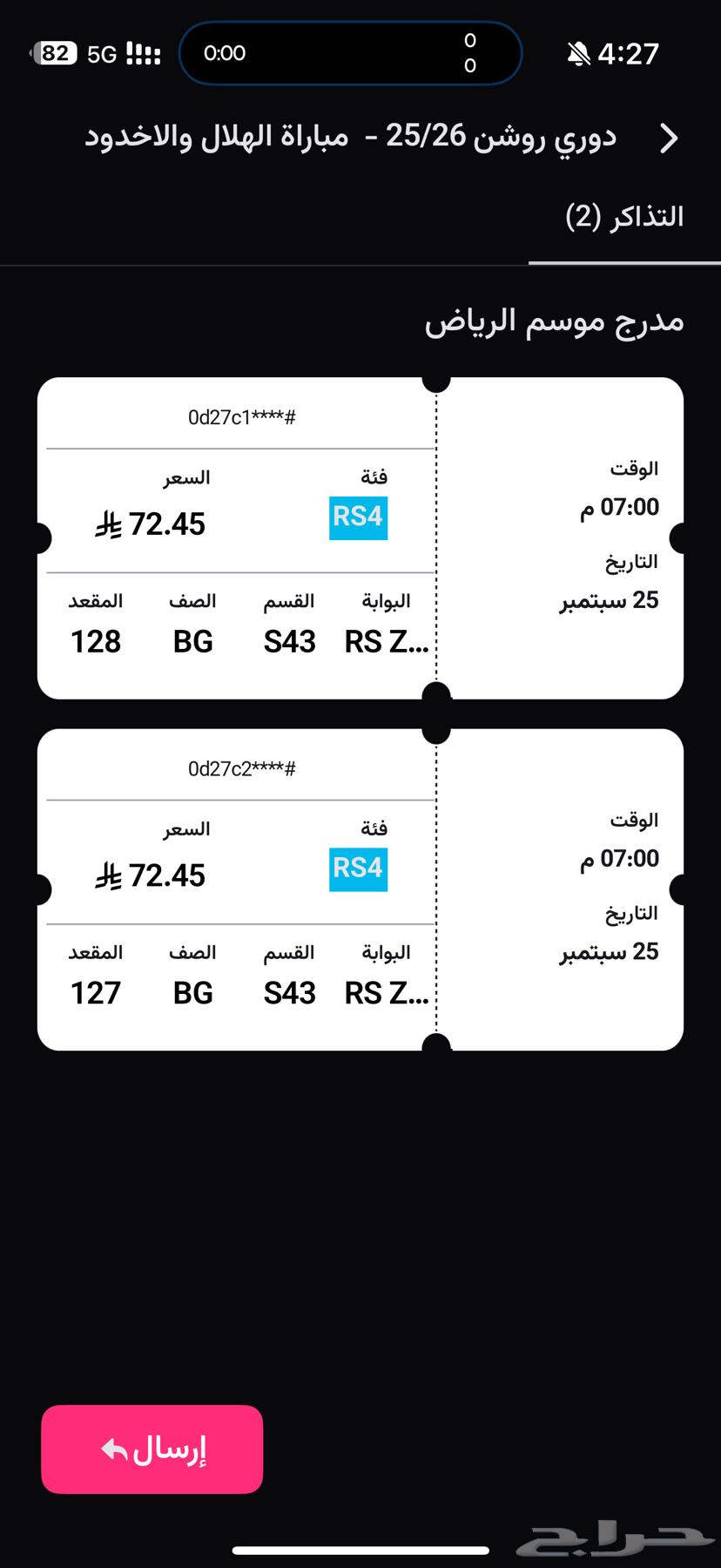This screenshot has width=721, height=1568.
Task: Select the RS4 category badge on first ticket
Action: (358, 517)
